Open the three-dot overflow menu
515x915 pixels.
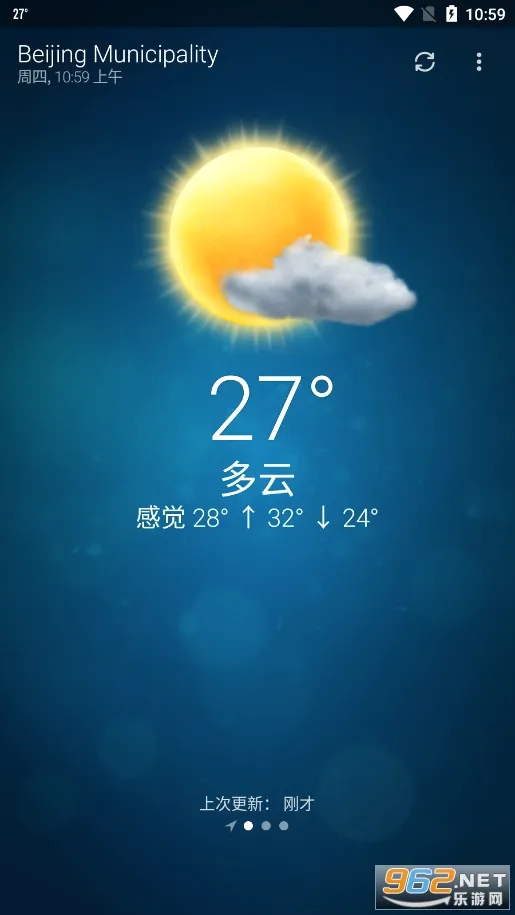[479, 62]
